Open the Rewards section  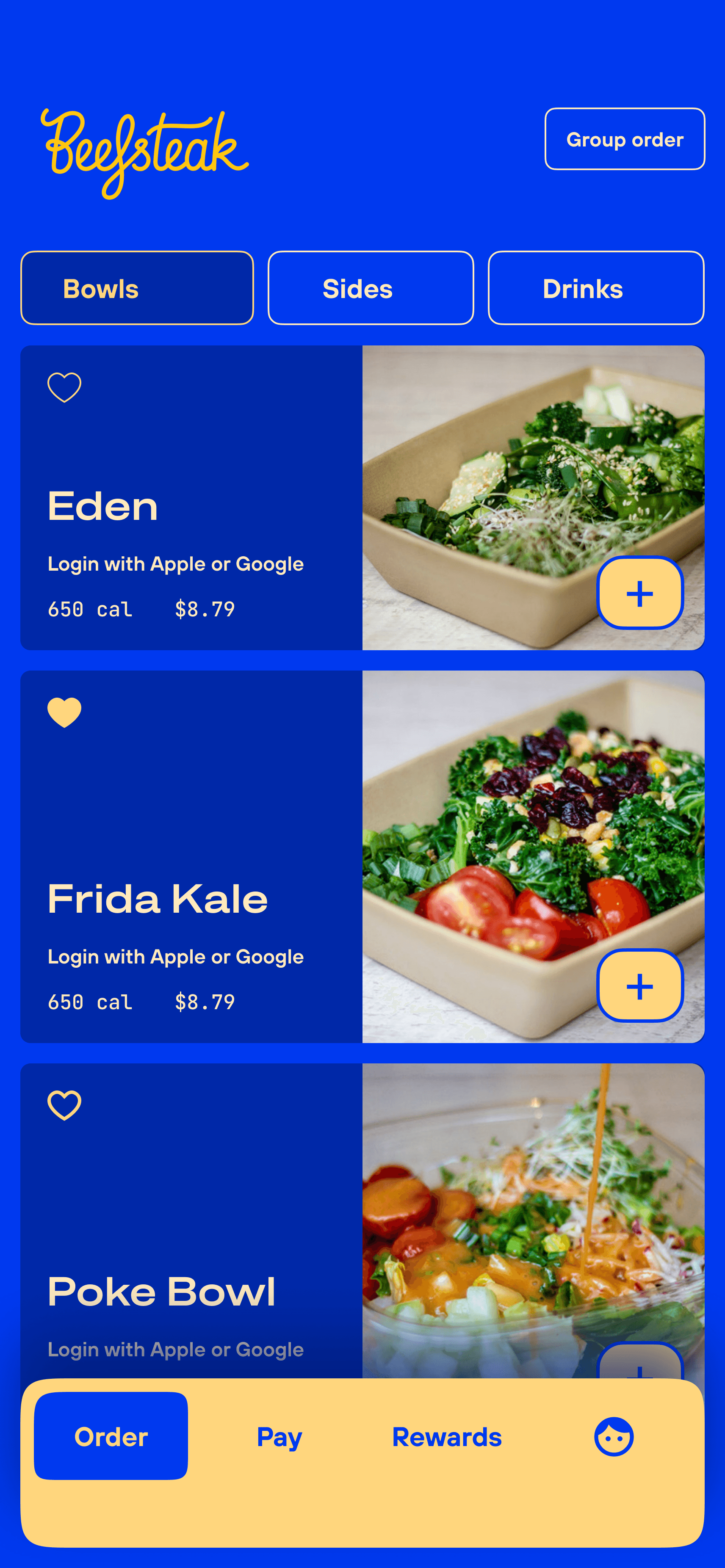(x=447, y=1436)
